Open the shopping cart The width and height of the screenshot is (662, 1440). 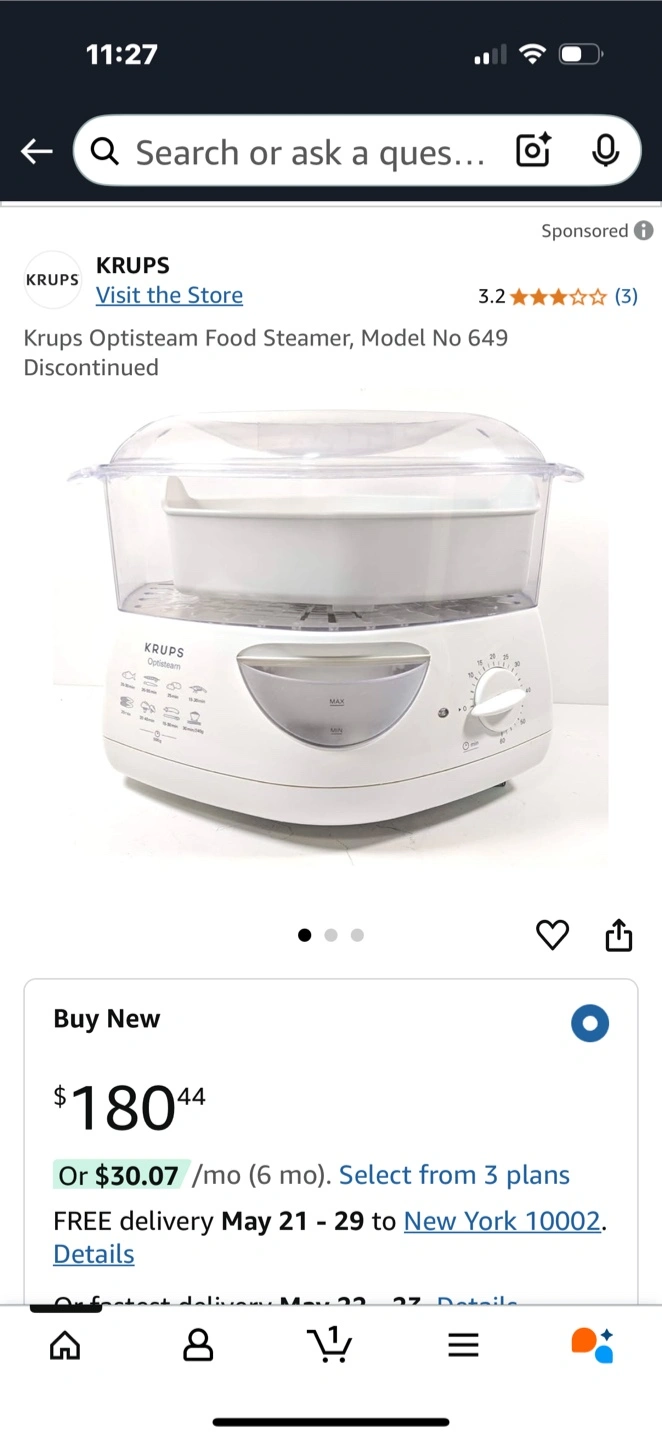point(330,1344)
